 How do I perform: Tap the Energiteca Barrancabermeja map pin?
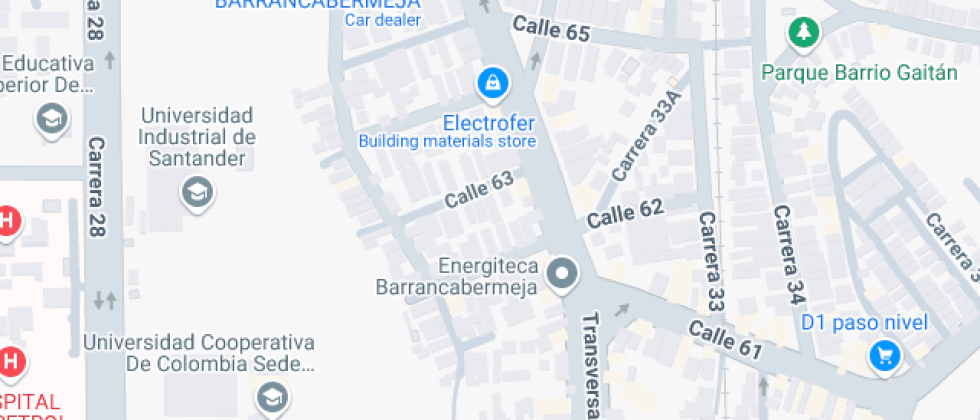(563, 274)
